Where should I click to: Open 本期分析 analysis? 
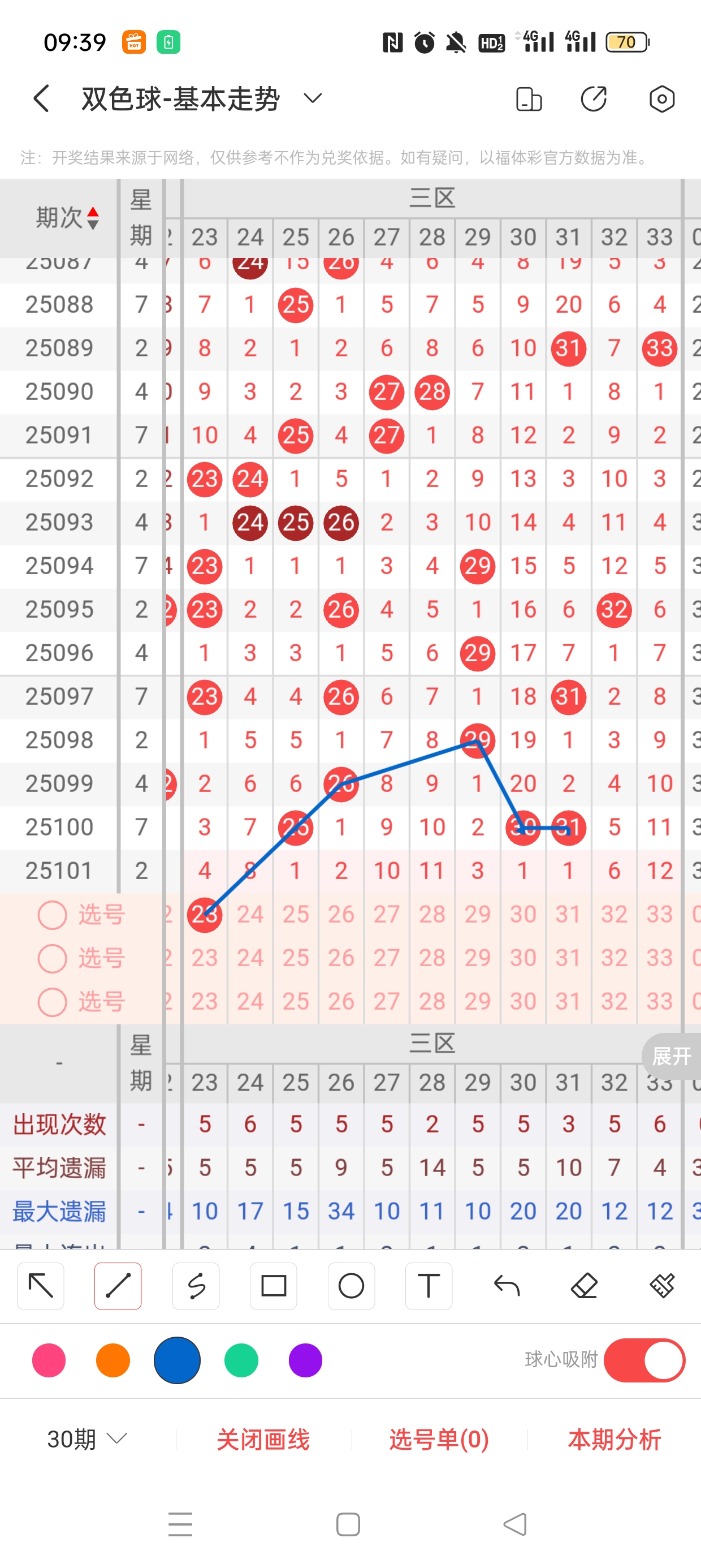pos(614,1440)
